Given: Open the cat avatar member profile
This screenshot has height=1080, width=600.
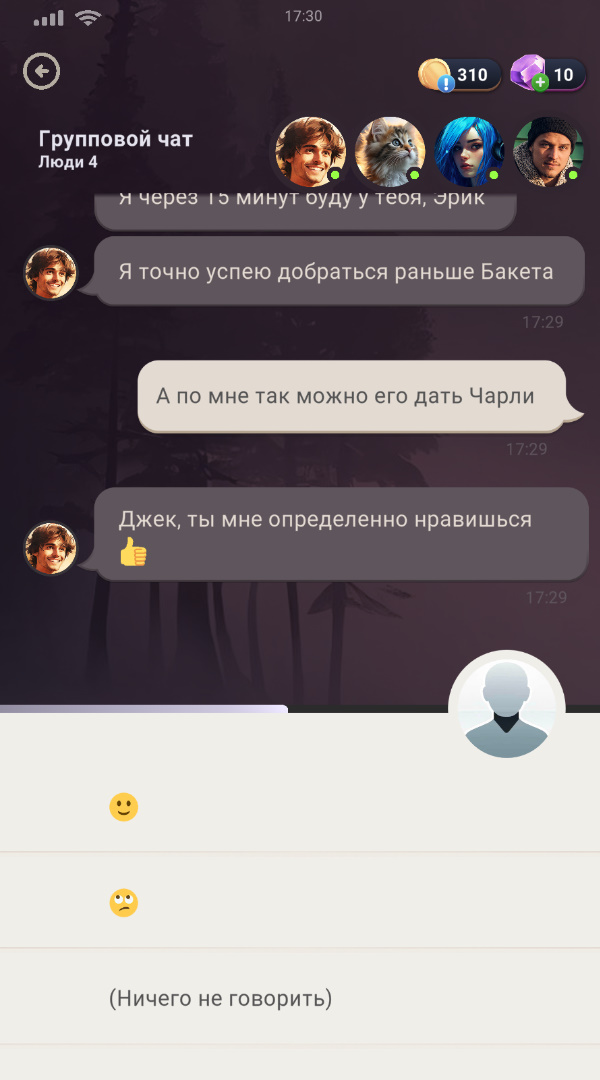Looking at the screenshot, I should pos(390,152).
